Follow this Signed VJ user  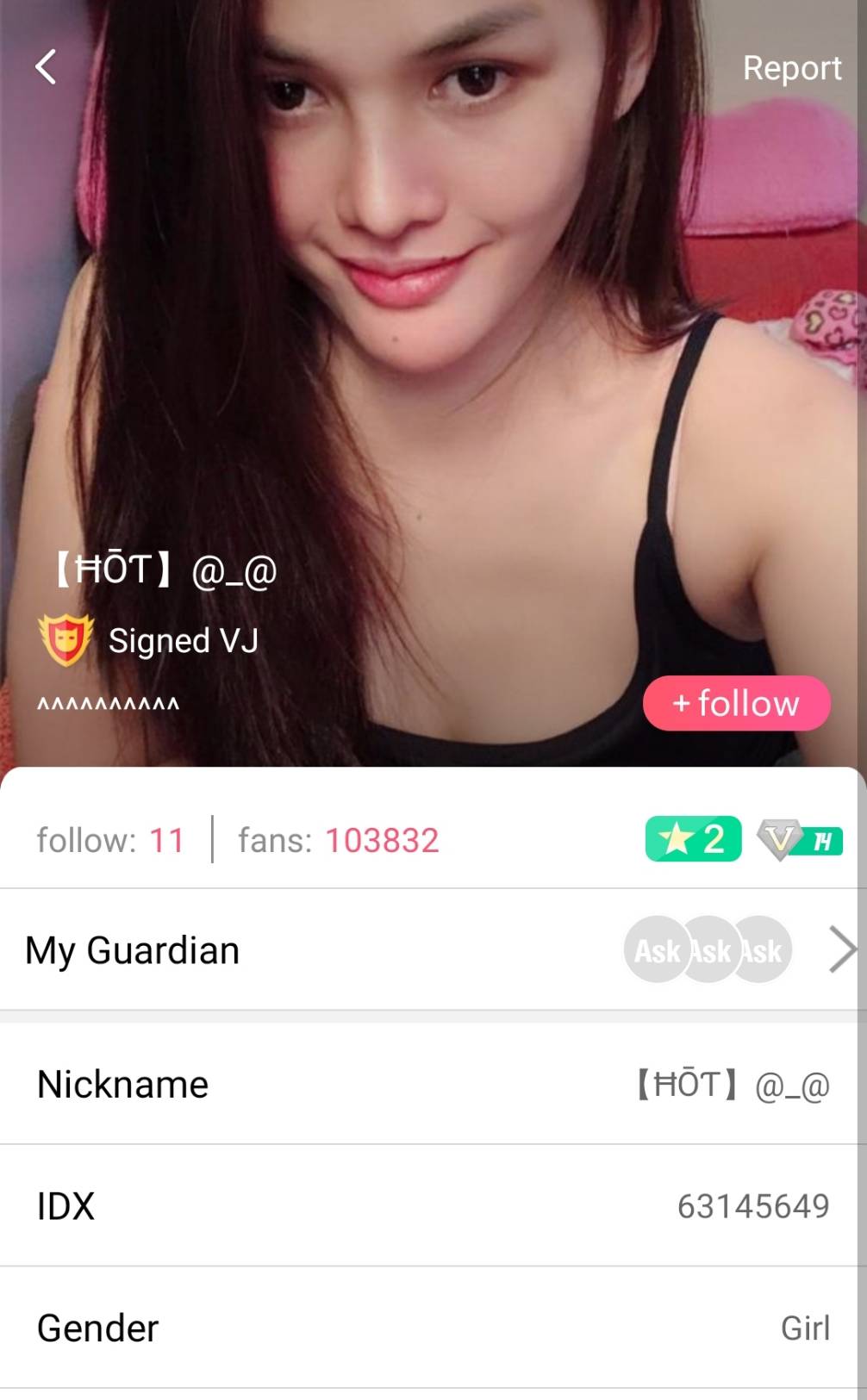[x=736, y=703]
